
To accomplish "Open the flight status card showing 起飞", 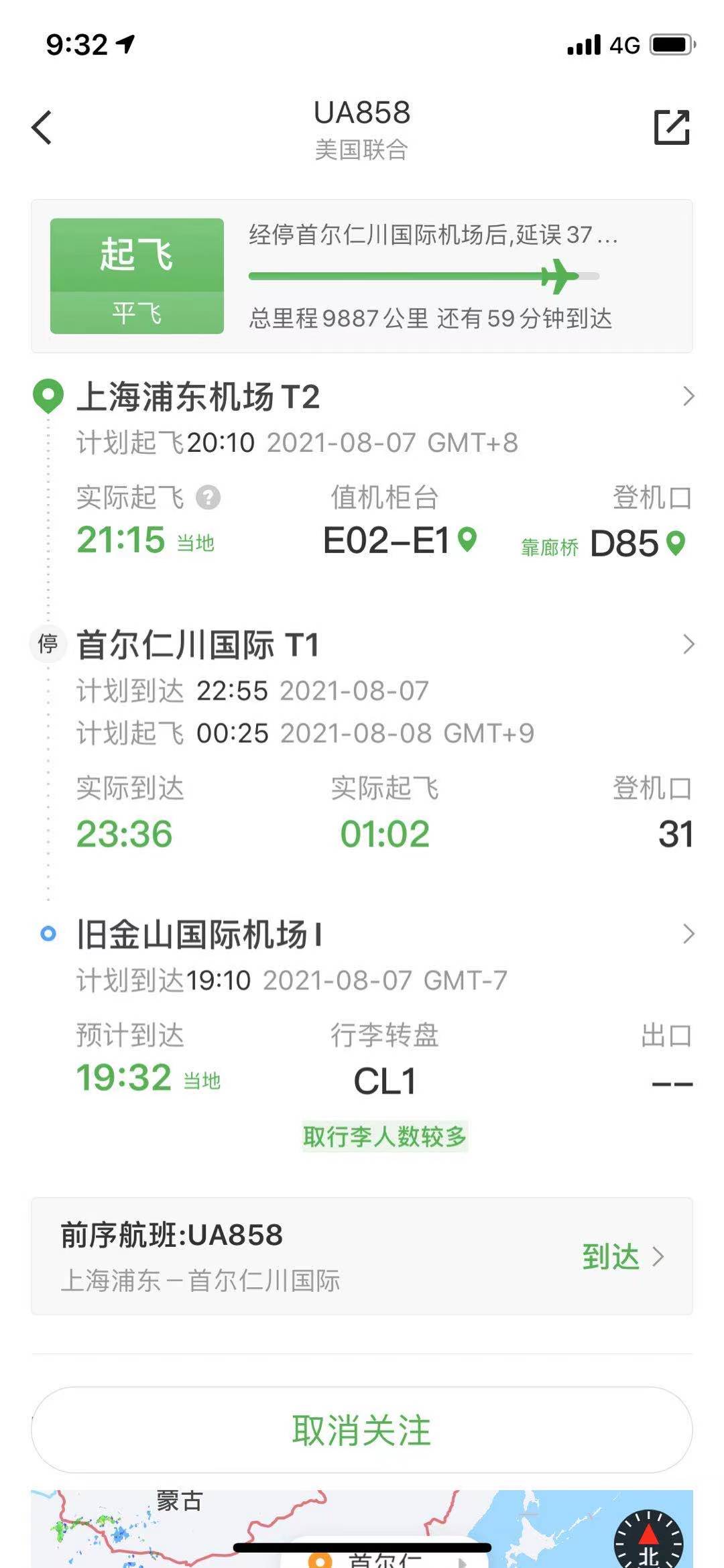I will 362,276.
